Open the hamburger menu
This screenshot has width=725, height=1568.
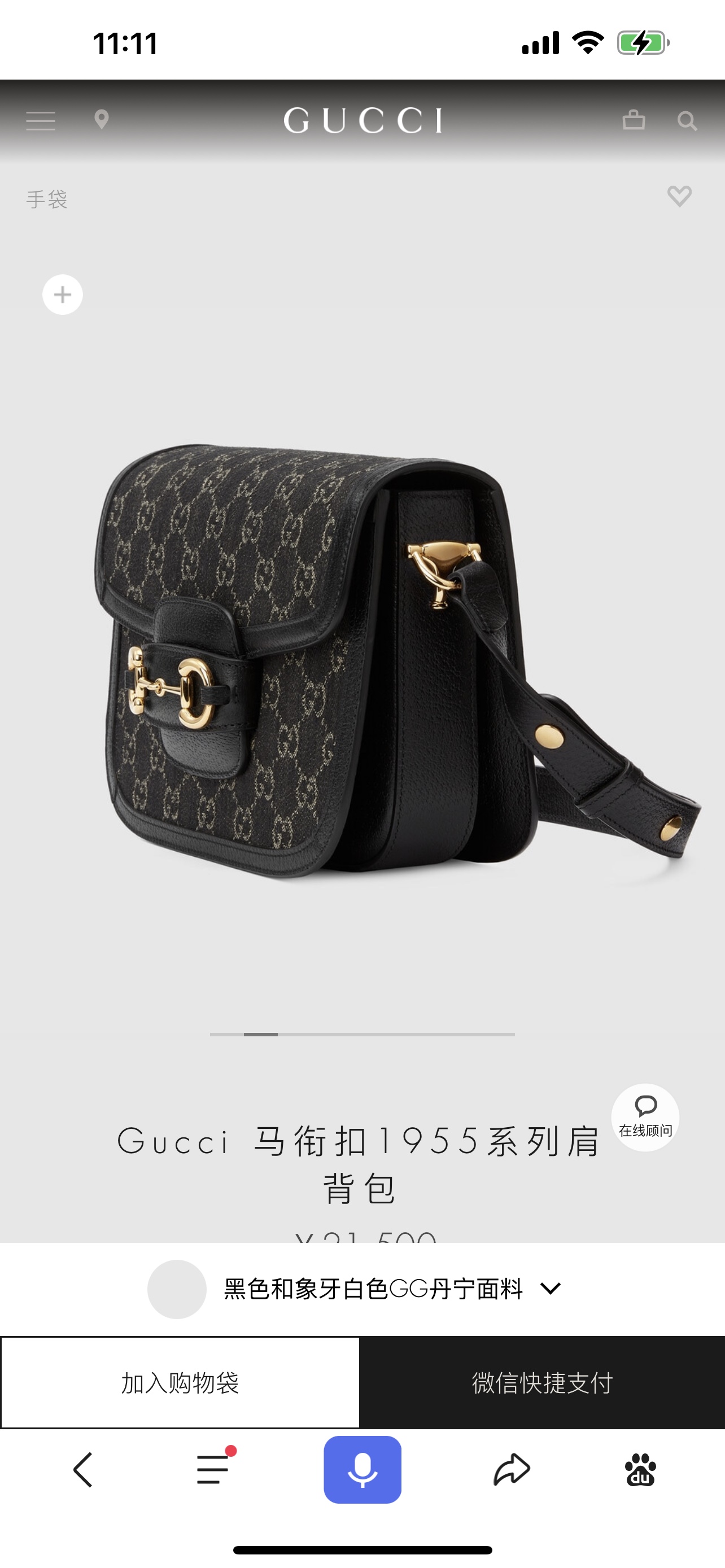41,121
